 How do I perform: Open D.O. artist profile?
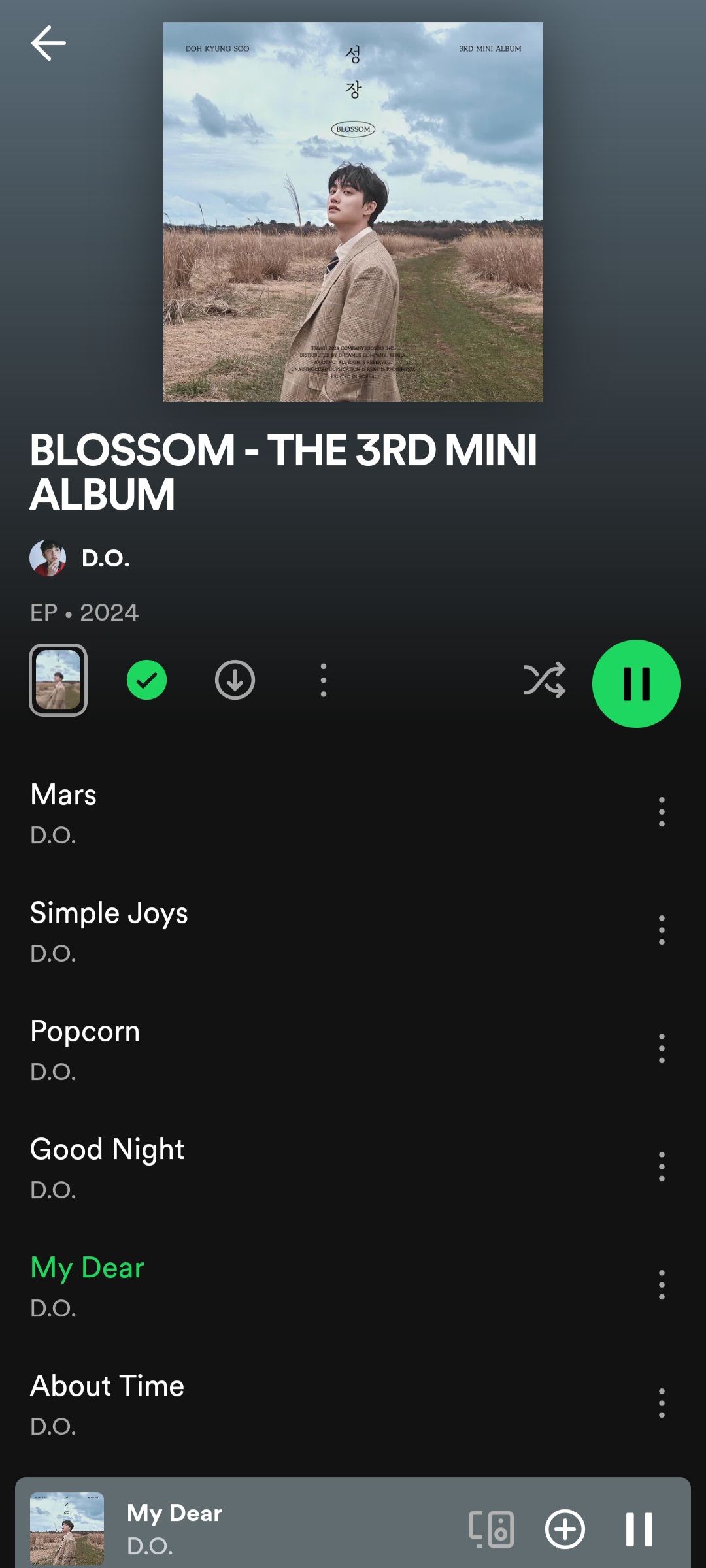105,559
